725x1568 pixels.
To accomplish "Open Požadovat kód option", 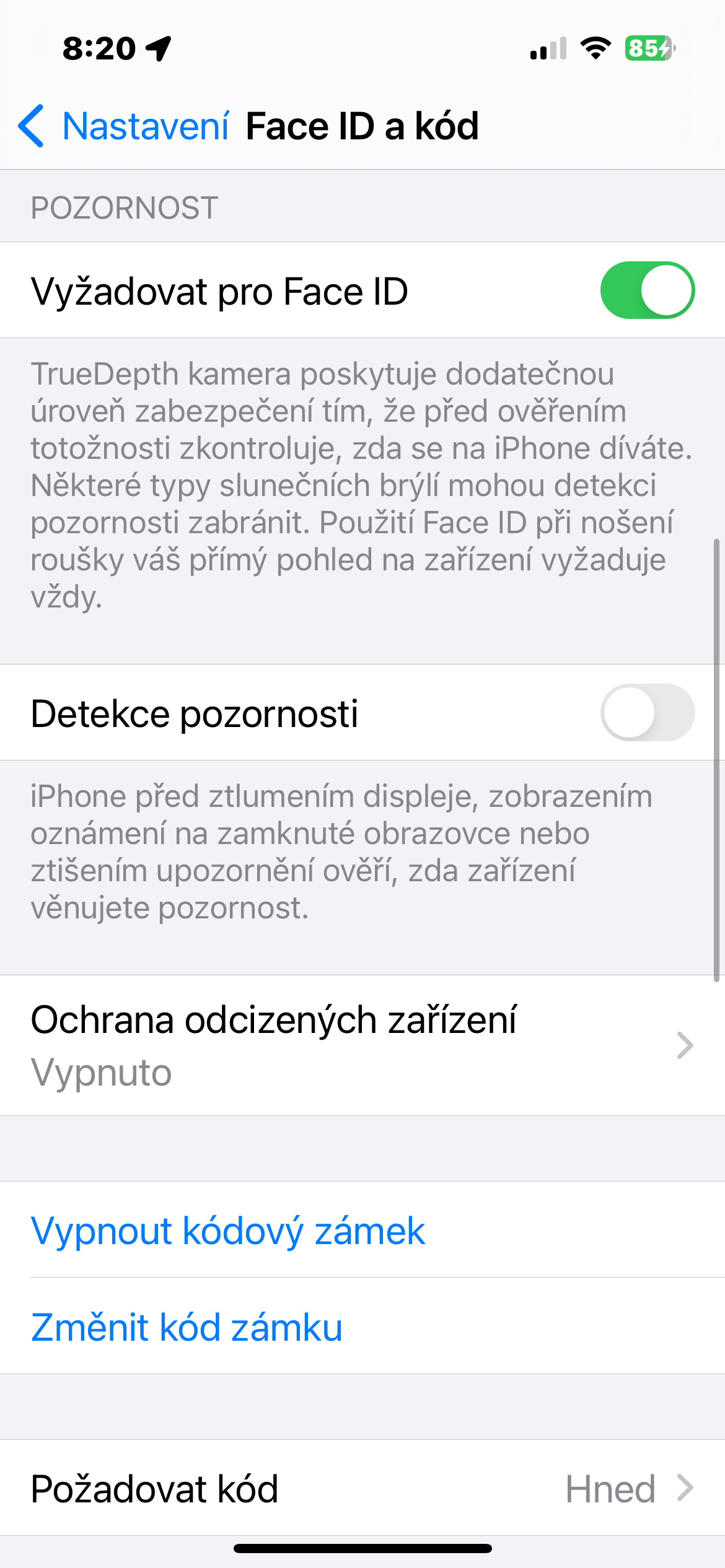I will pyautogui.click(x=362, y=1488).
